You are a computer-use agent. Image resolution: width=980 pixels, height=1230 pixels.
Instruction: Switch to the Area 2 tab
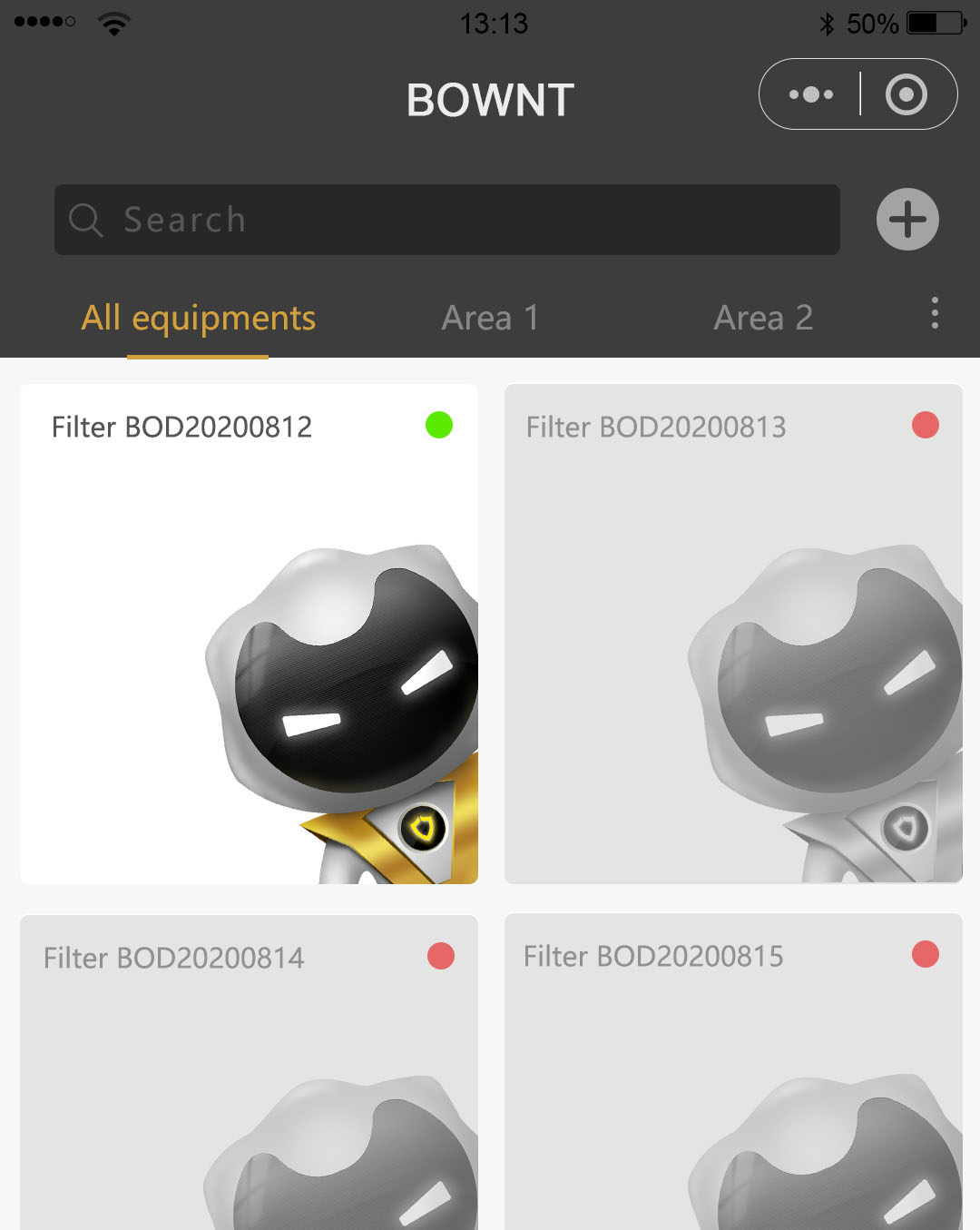(x=763, y=319)
